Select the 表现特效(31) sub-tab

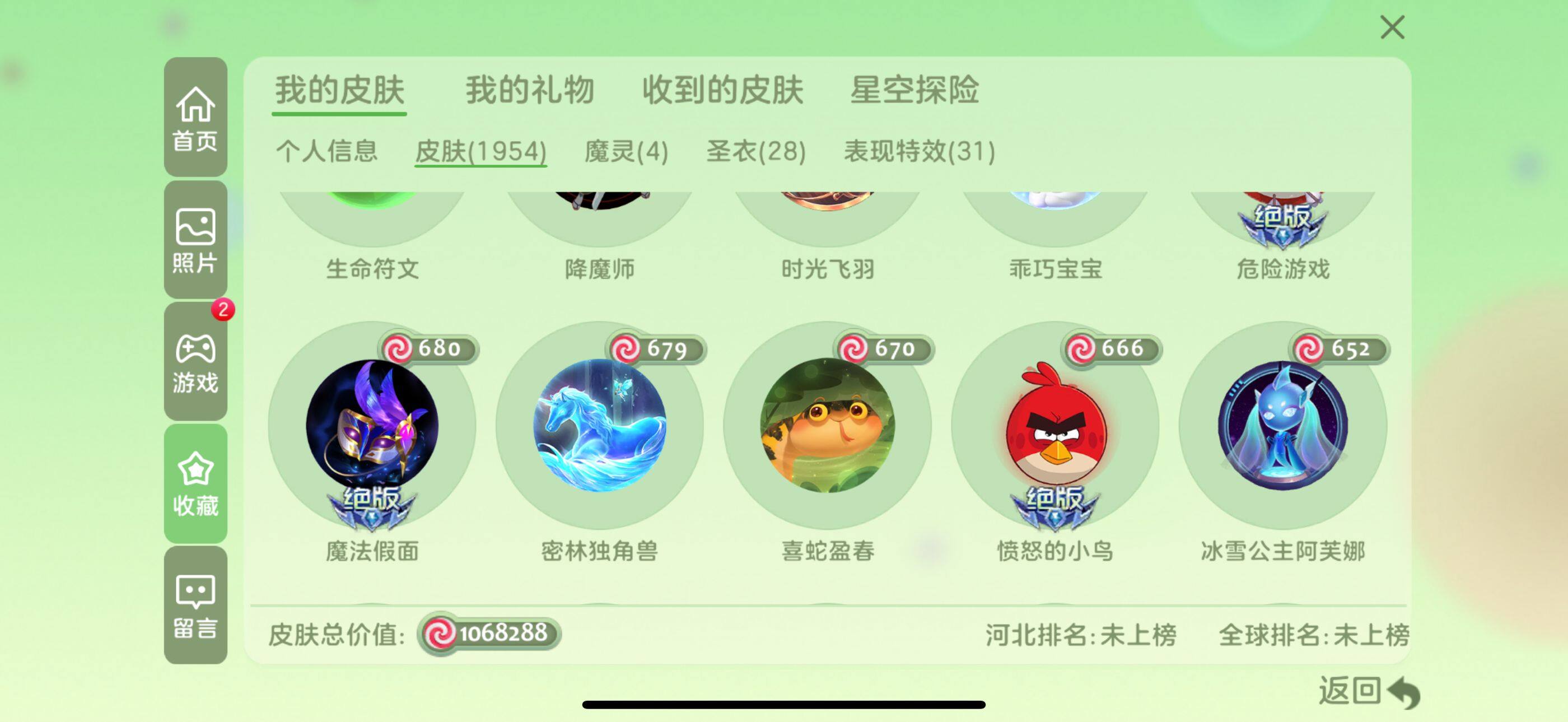(919, 150)
